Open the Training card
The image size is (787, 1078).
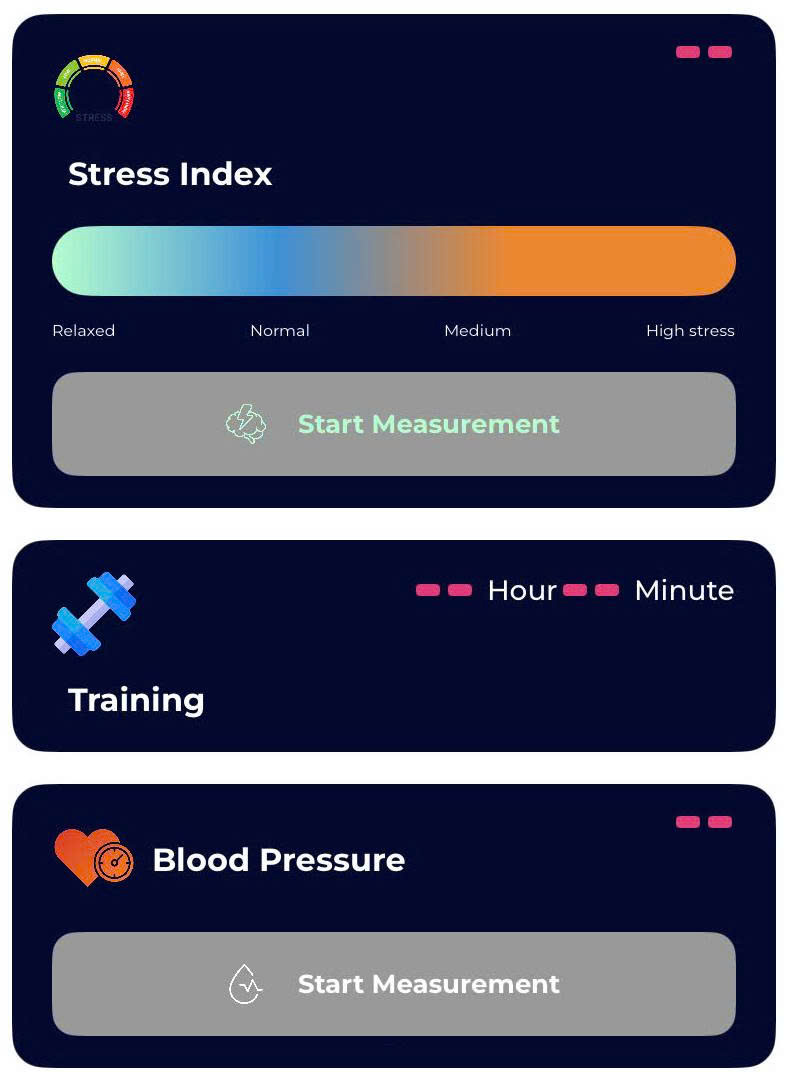pos(136,699)
